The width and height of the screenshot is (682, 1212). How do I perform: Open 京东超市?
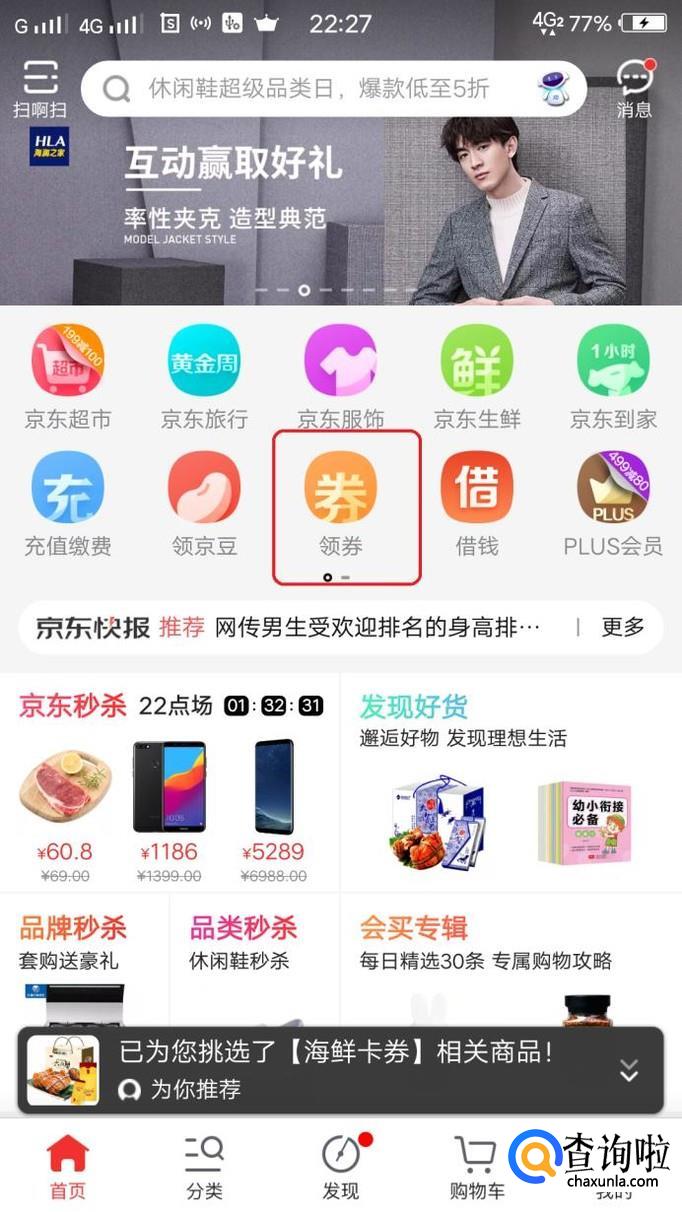tap(68, 375)
